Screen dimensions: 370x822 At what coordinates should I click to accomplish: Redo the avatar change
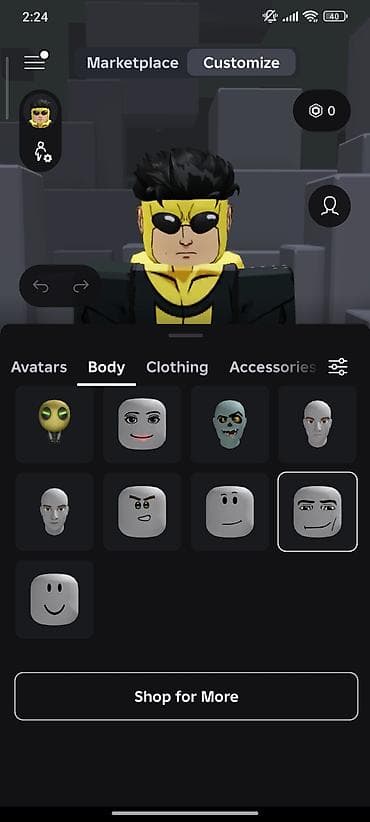pos(81,286)
